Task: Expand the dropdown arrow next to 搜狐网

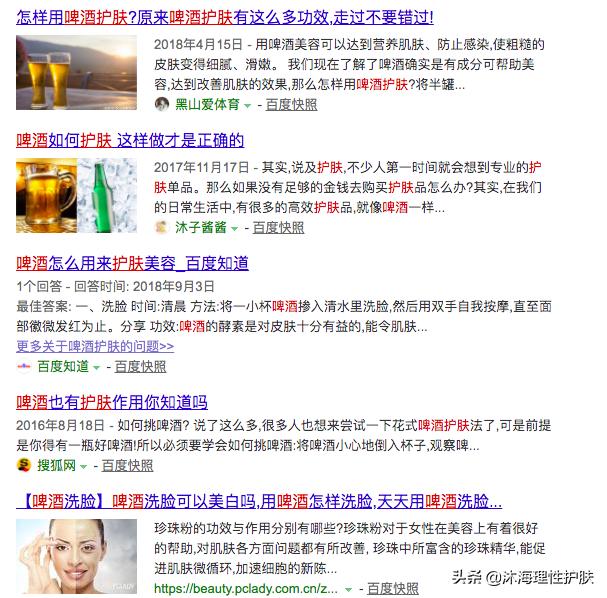Action: 84,466
